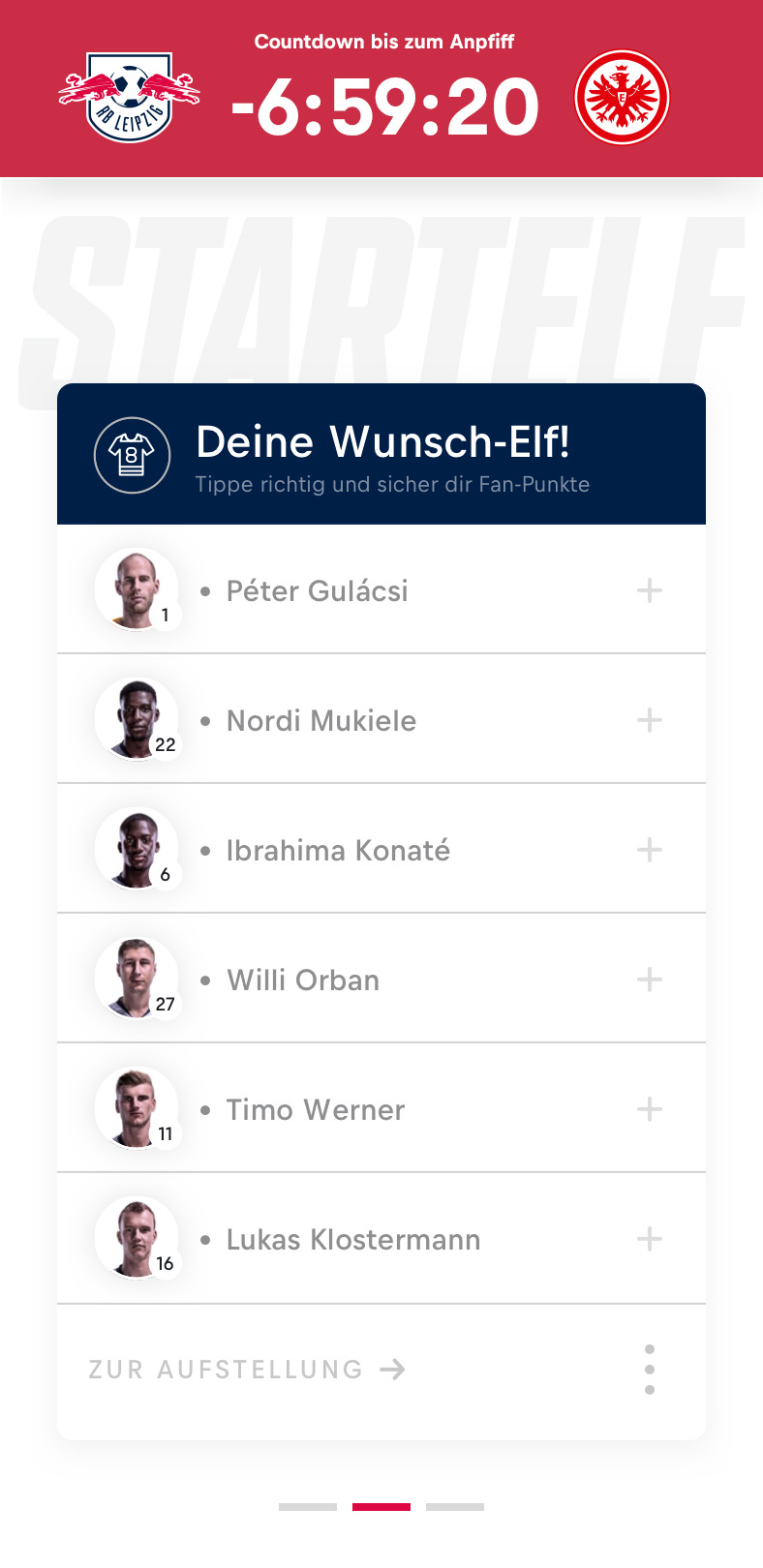The image size is (763, 1568).
Task: Toggle Timo Werner's selection bullet
Action: coord(204,1109)
